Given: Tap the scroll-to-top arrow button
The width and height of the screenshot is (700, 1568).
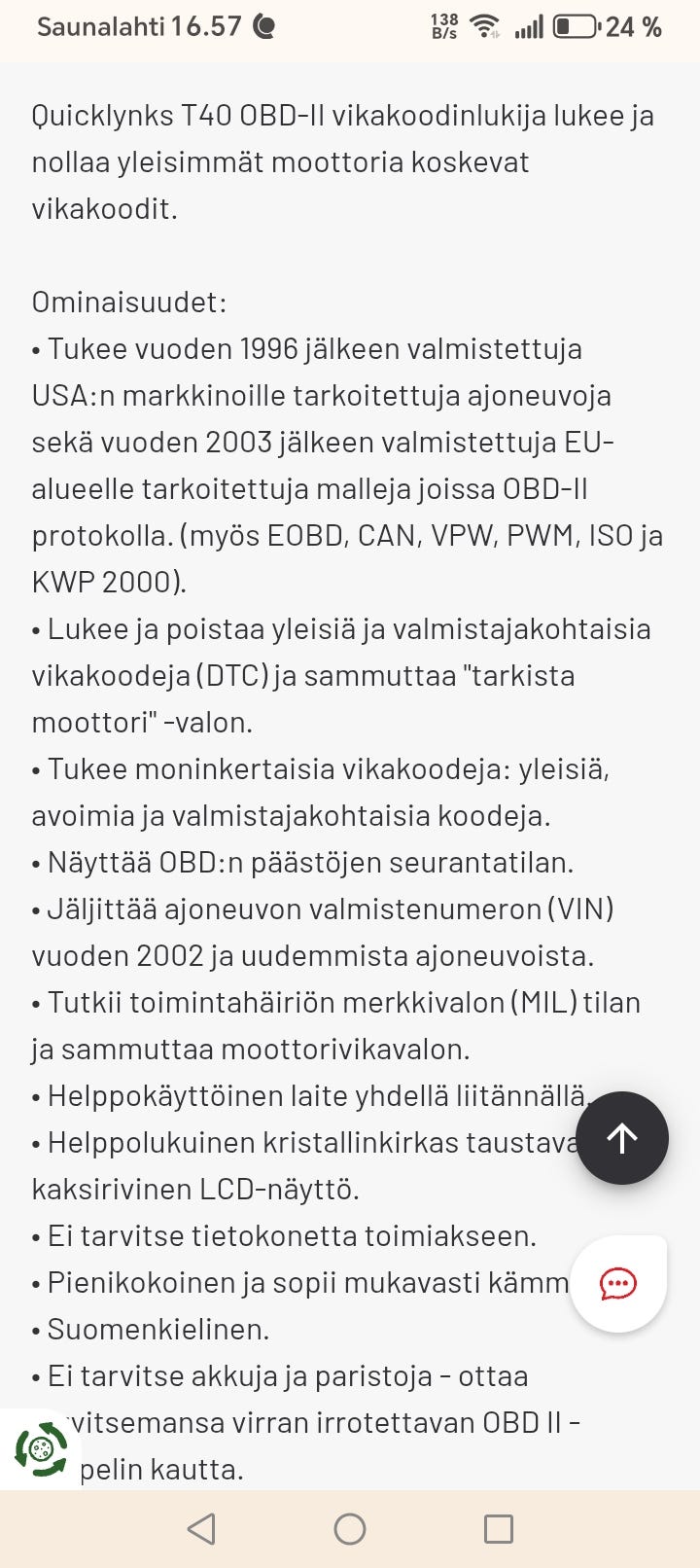Looking at the screenshot, I should (x=622, y=1137).
